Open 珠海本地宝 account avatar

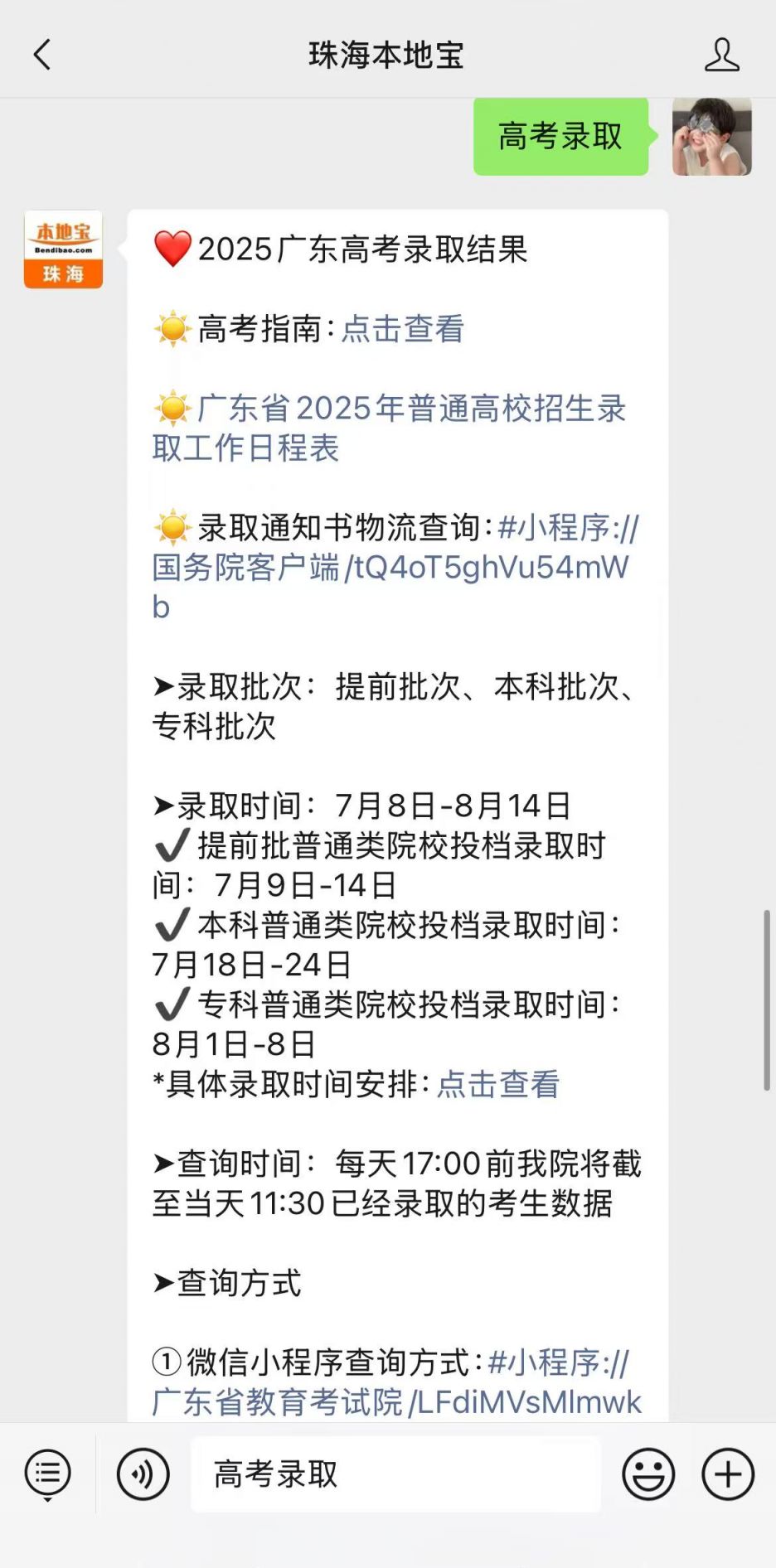click(x=63, y=249)
